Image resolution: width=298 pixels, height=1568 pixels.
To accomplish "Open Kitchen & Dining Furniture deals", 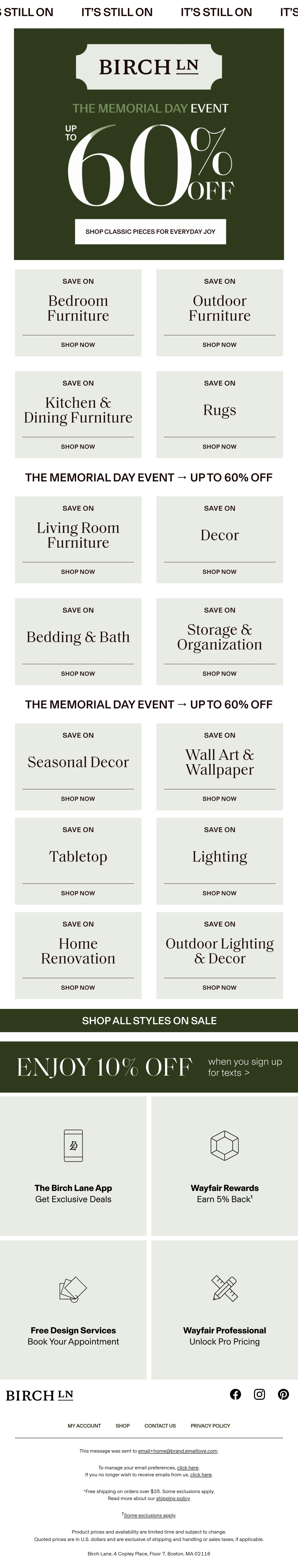I will point(78,414).
